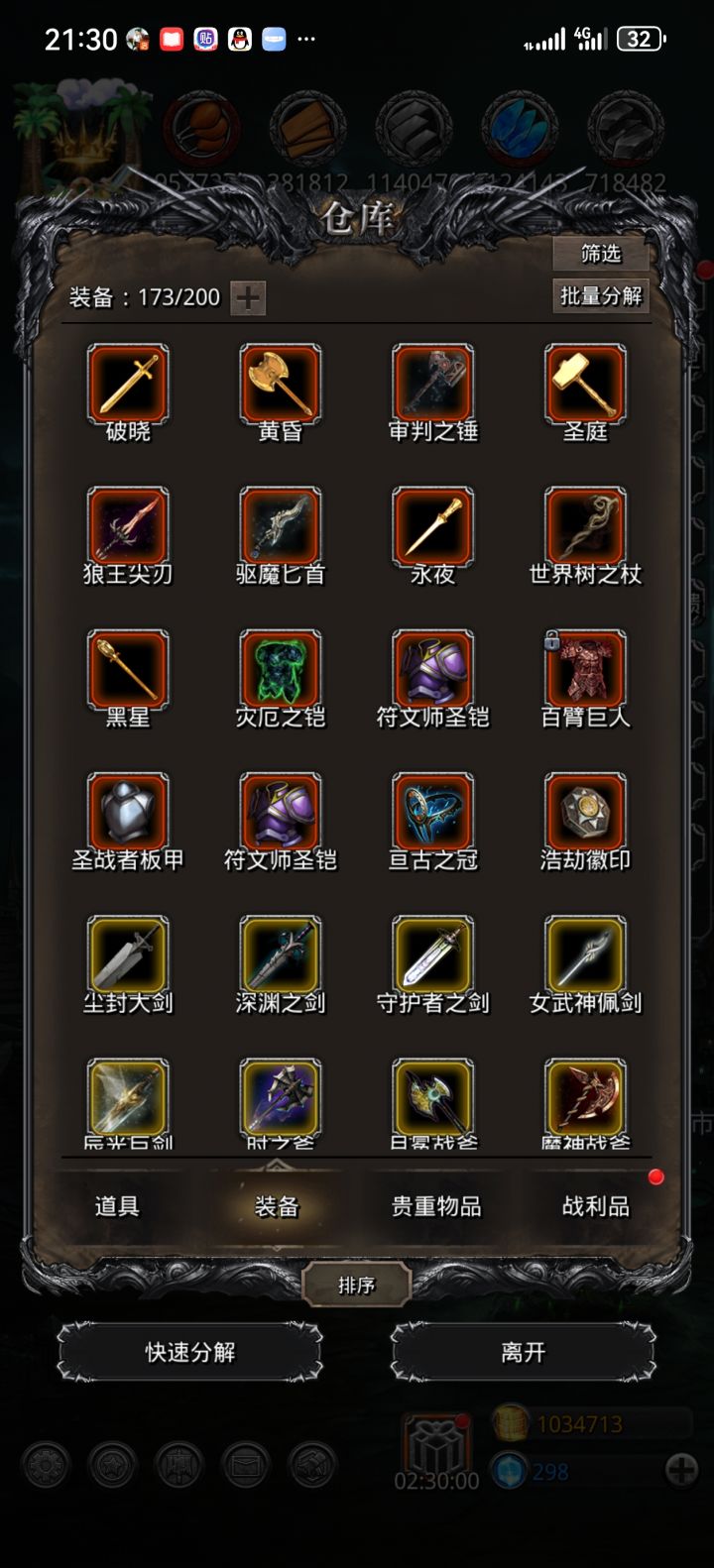Tap 离开 to leave the warehouse

click(523, 1351)
